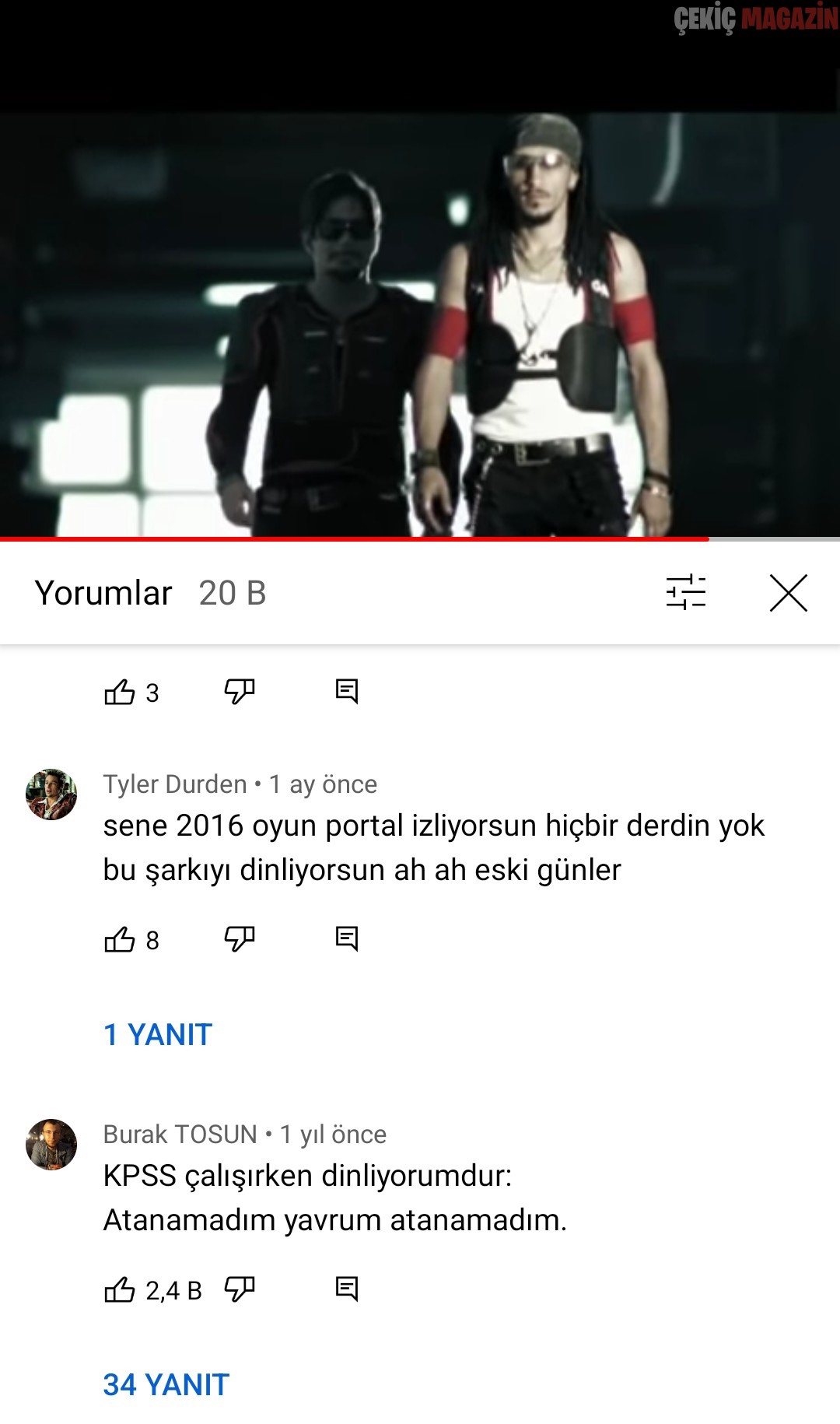Dislike Burak TOSUN's comment
The height and width of the screenshot is (1424, 840).
239,1289
